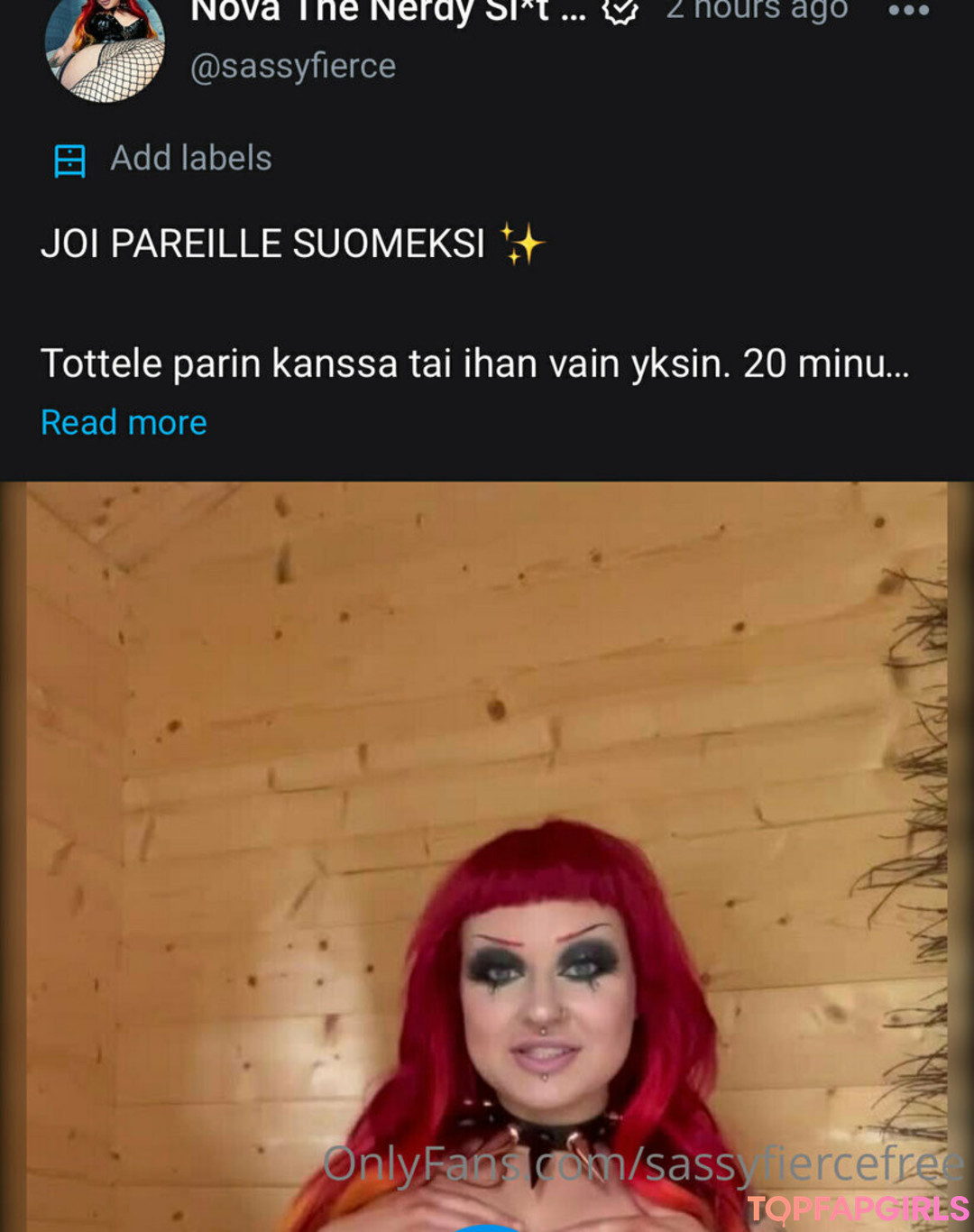Expand the post with Read more

124,422
